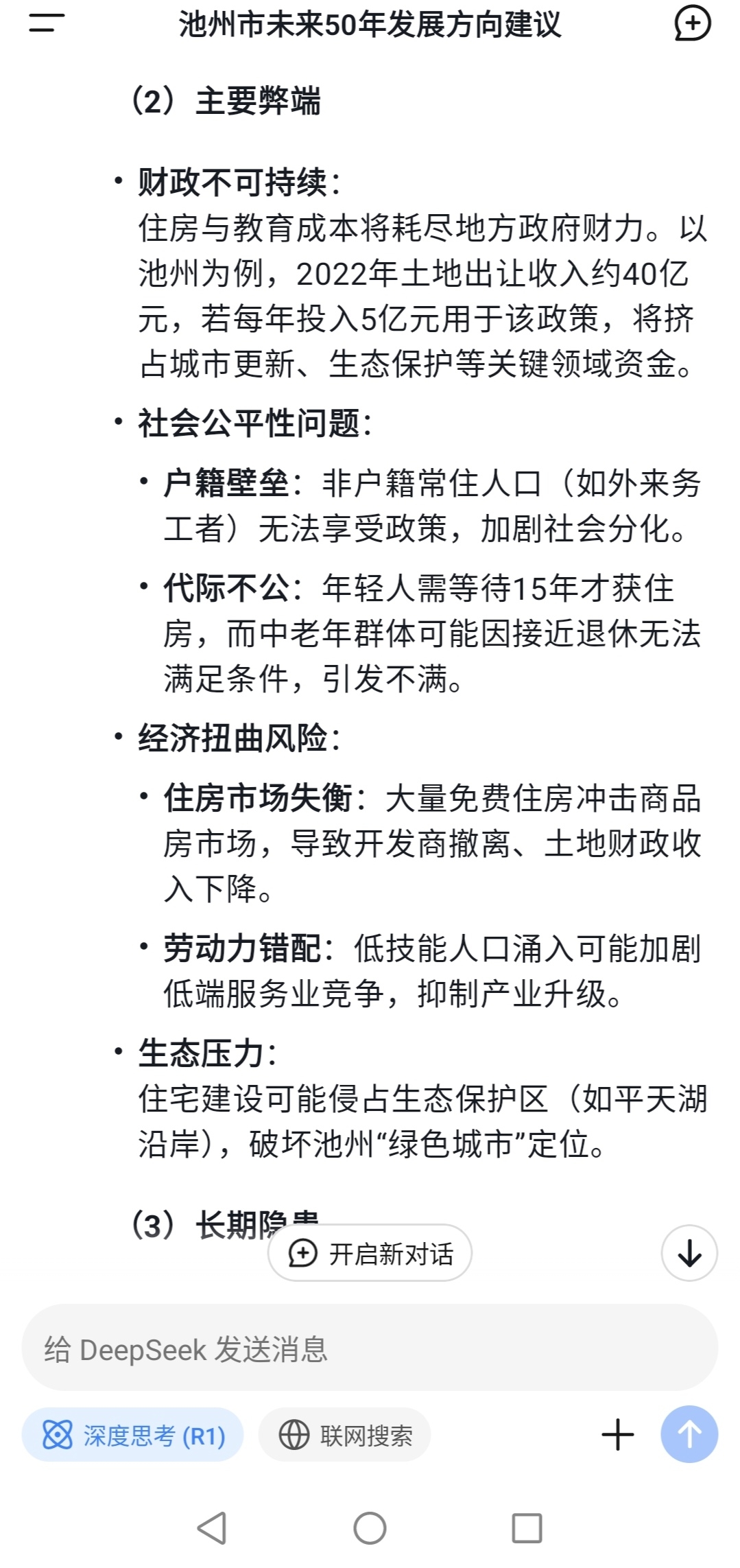
Task: Toggle 联网搜索 web search
Action: (x=345, y=1436)
